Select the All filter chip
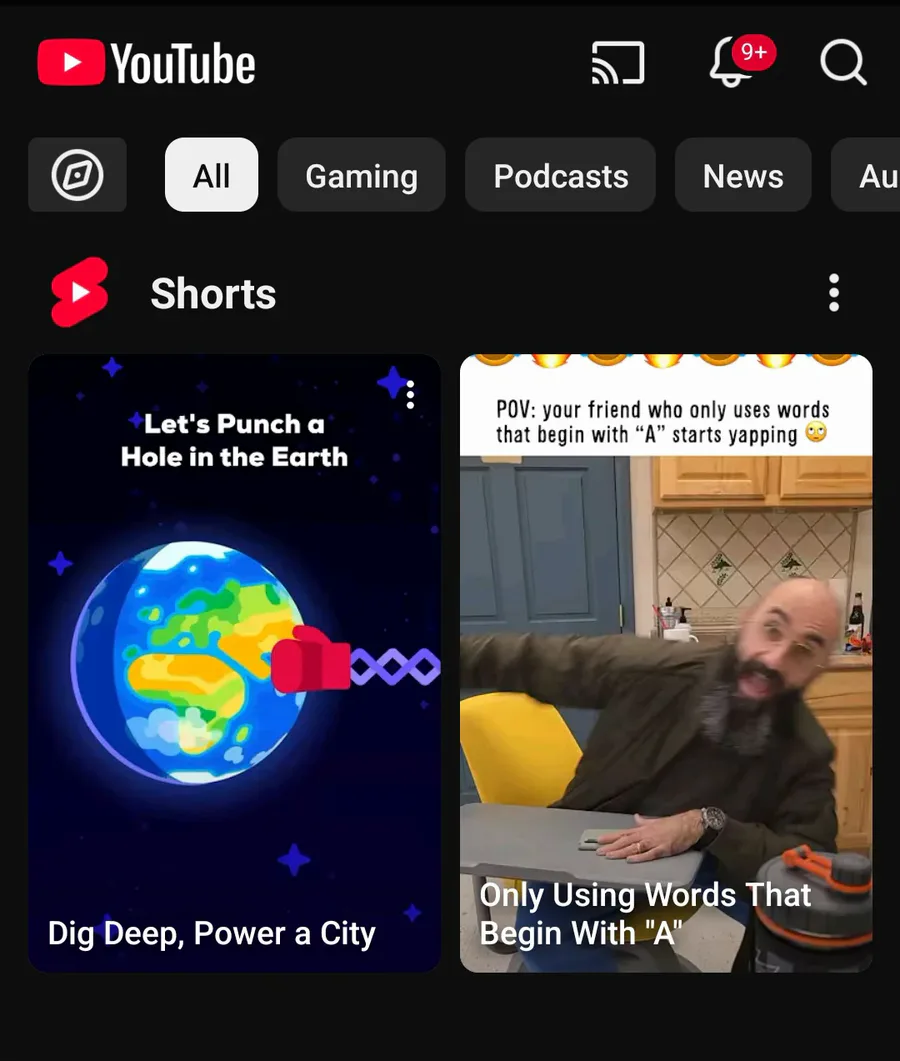This screenshot has height=1061, width=900. click(x=211, y=176)
